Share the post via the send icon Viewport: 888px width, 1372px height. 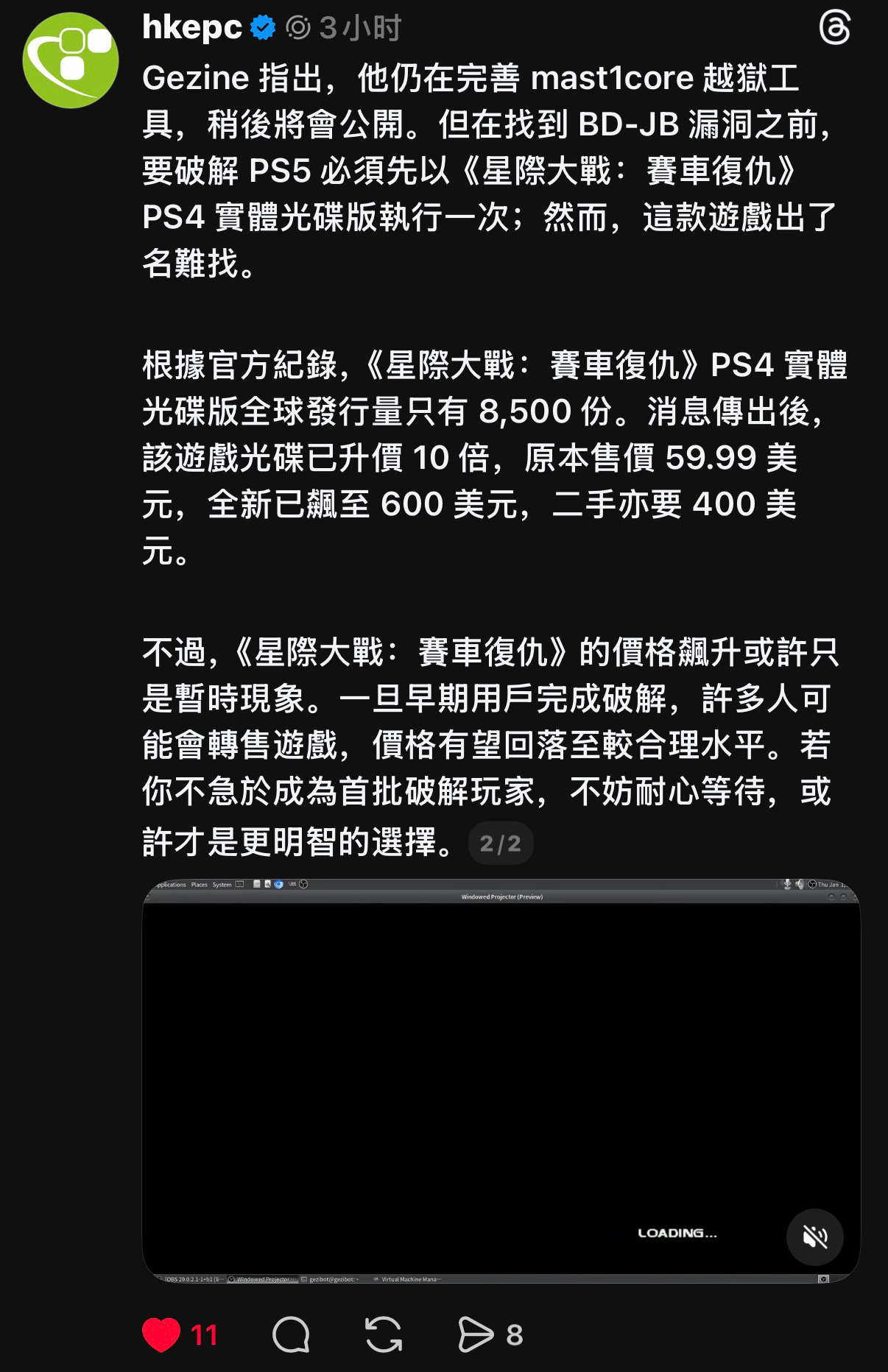(476, 1334)
